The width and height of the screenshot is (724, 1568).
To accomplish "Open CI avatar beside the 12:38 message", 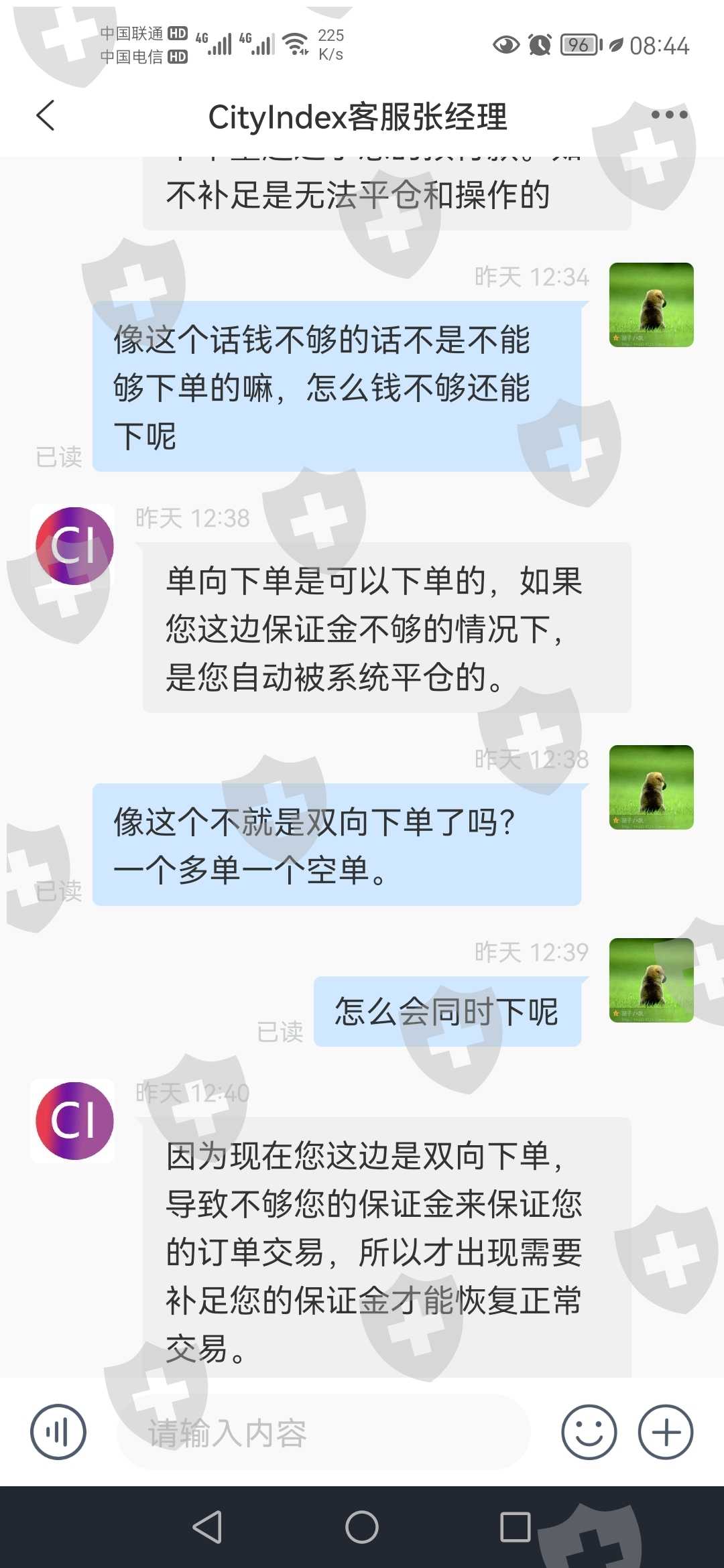I will (74, 546).
